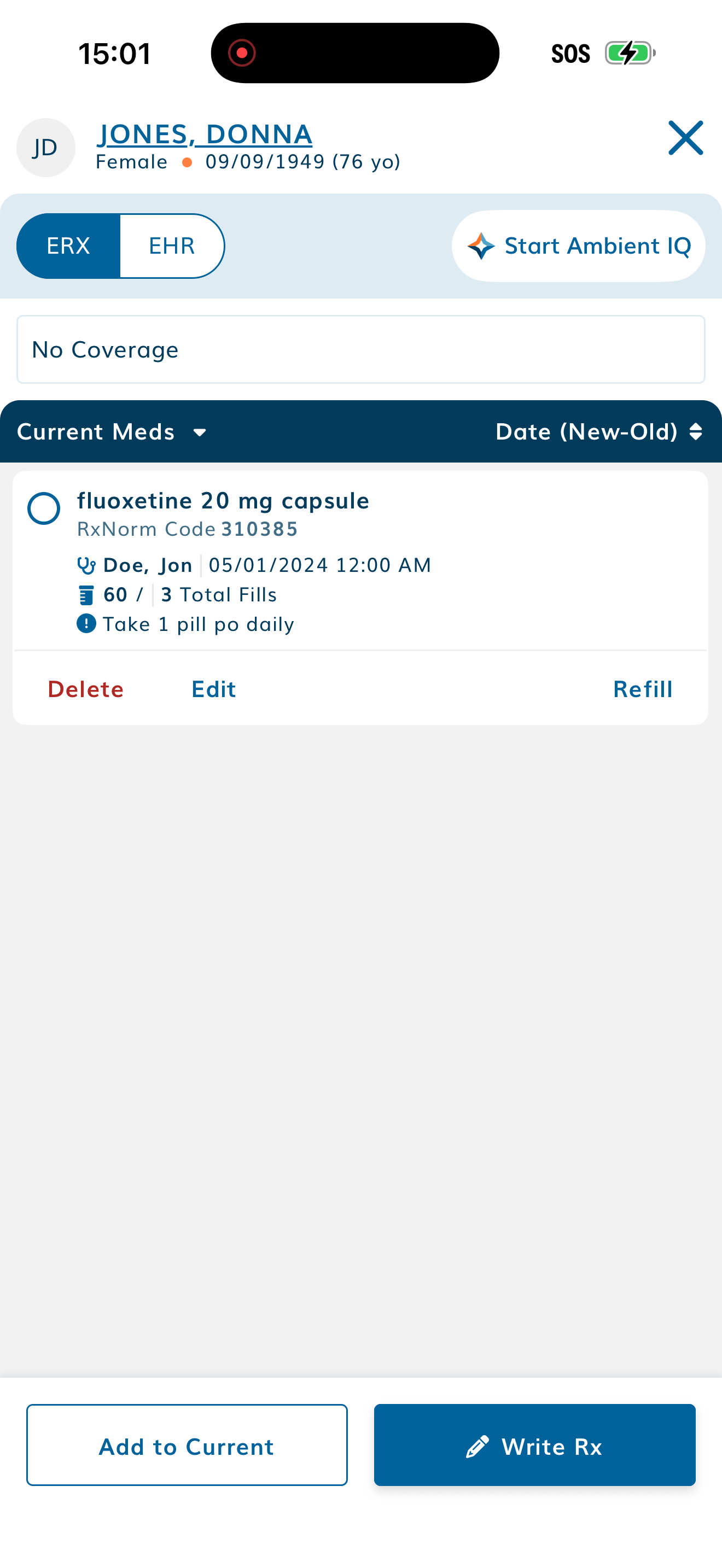Tap the Add to Current button

point(187,1446)
